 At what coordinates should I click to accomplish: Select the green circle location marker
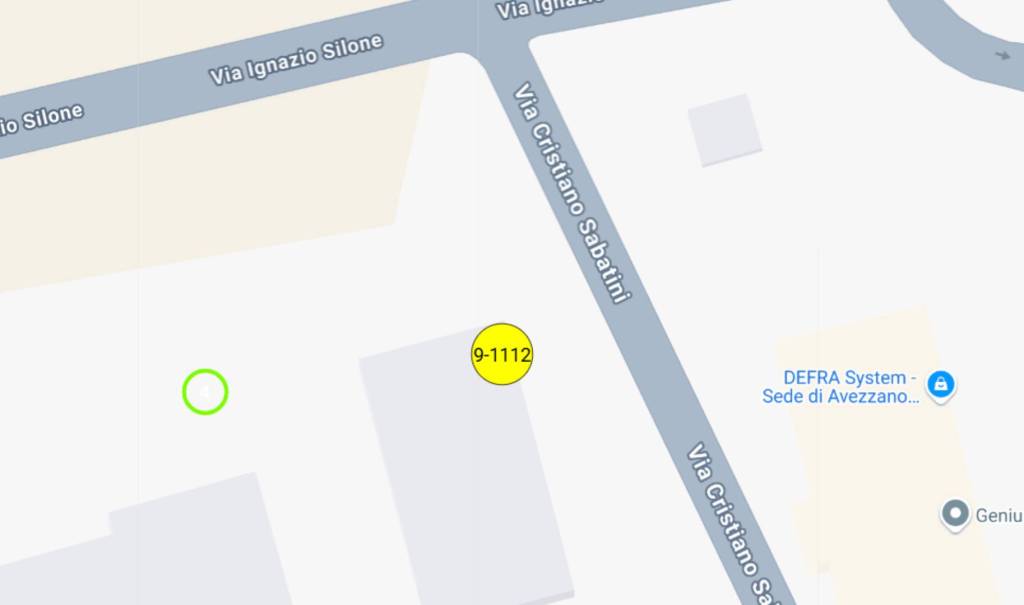205,392
